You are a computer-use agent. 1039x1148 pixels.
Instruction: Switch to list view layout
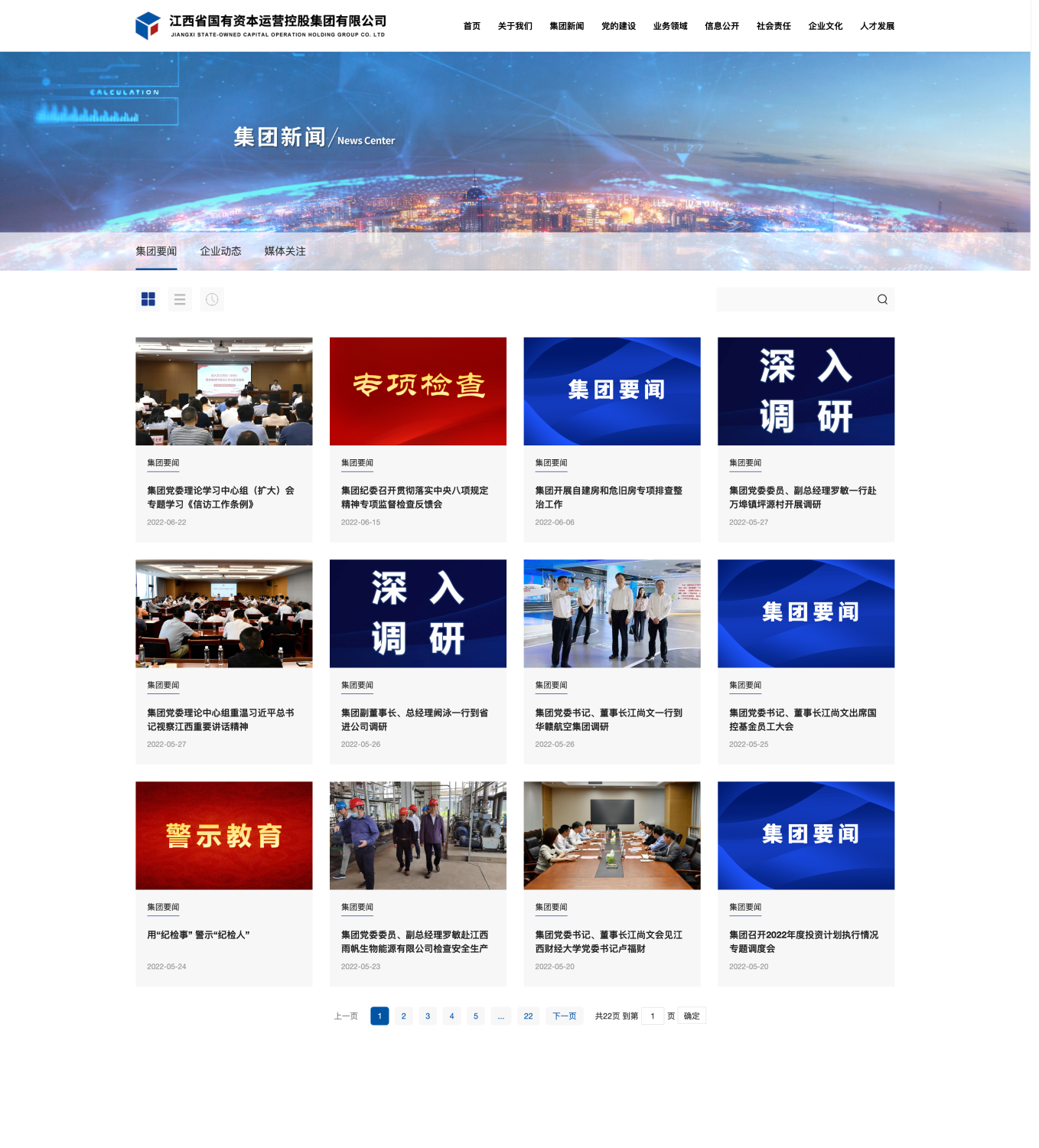pos(180,299)
